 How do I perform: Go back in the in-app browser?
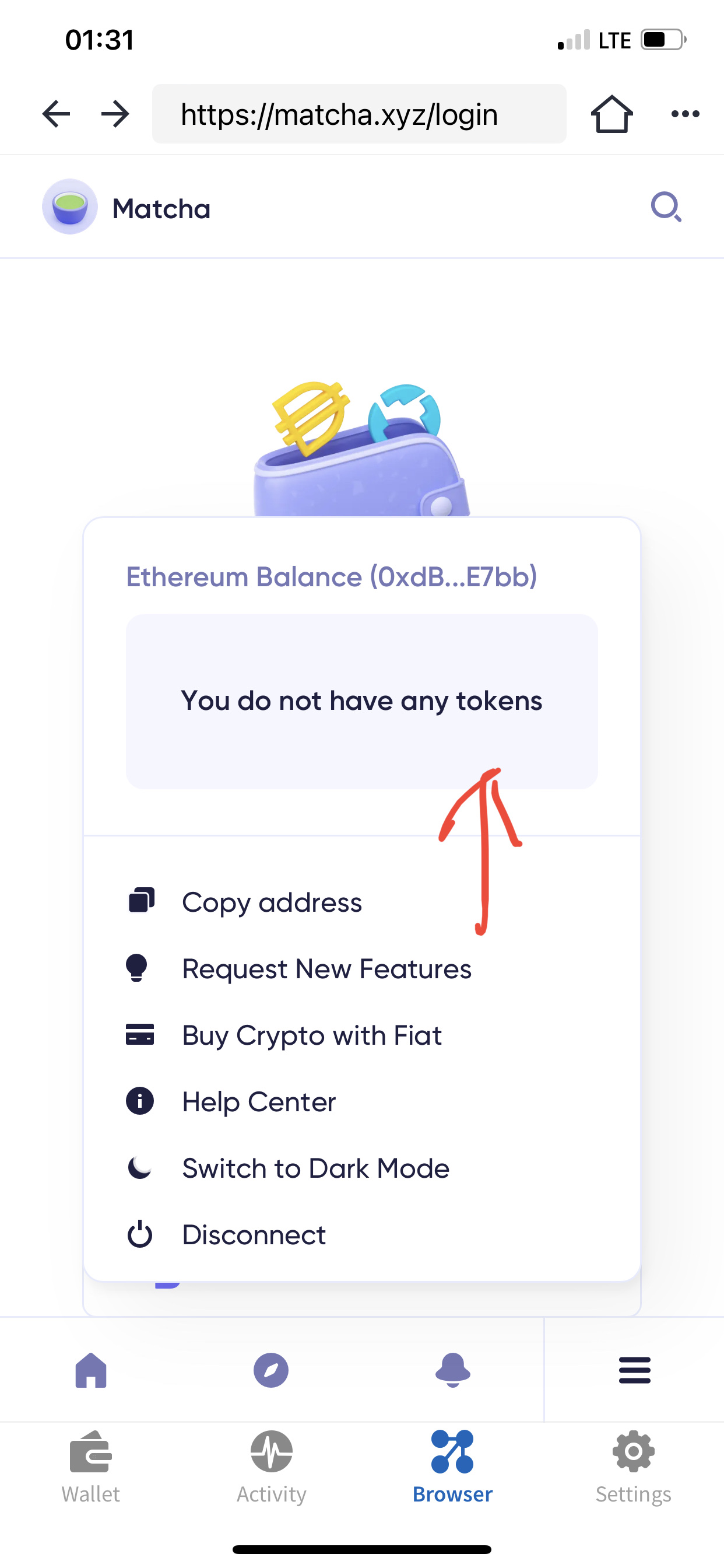(x=56, y=114)
